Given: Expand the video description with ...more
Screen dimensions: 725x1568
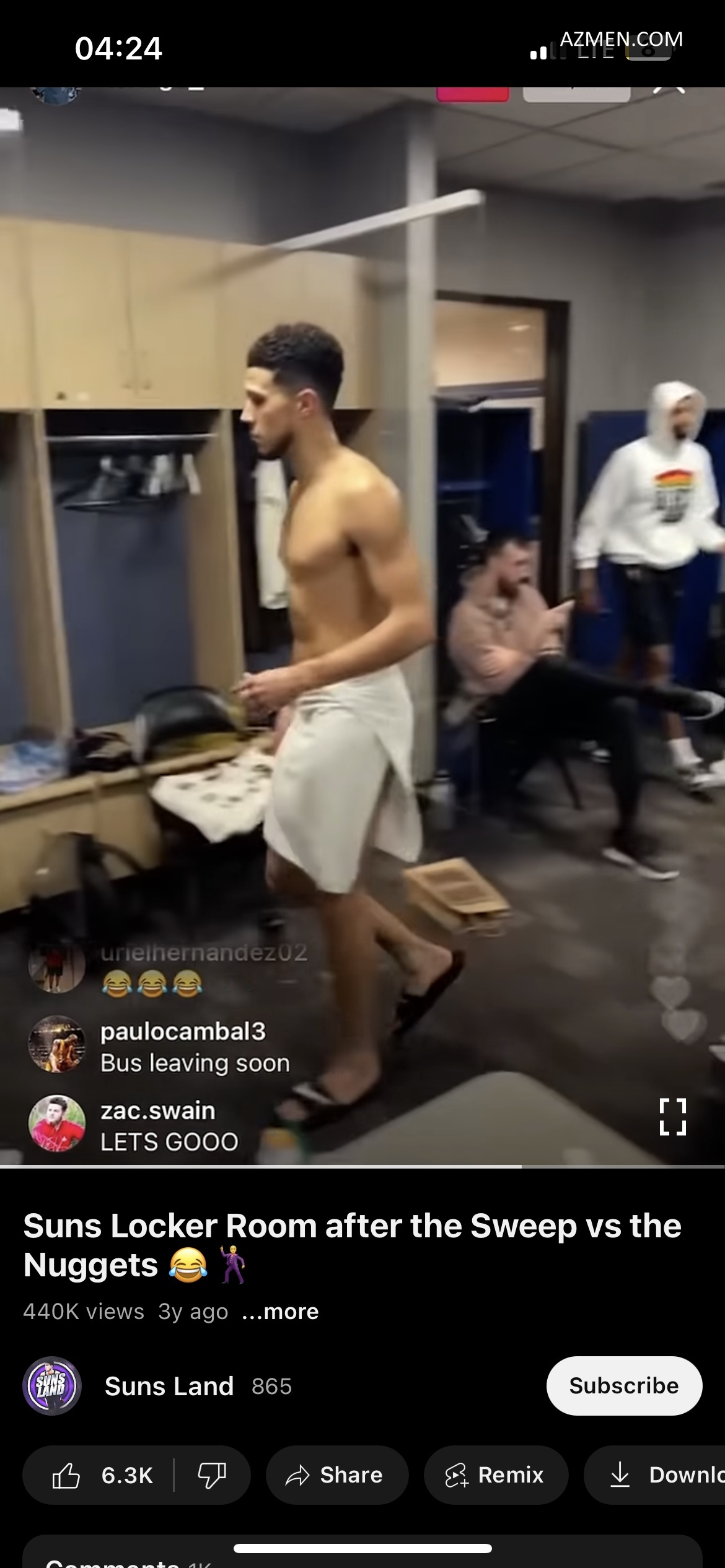Looking at the screenshot, I should click(281, 1311).
